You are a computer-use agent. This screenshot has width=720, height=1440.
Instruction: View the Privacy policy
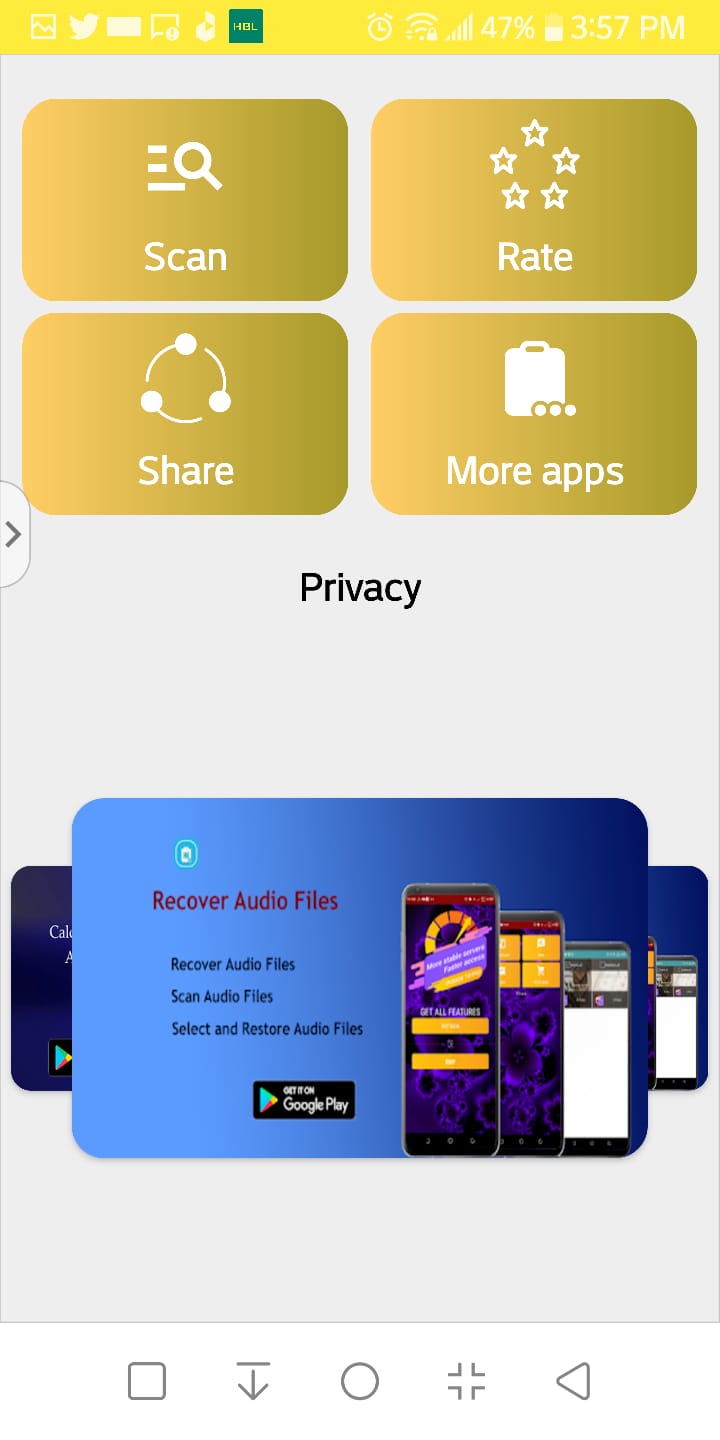[360, 588]
